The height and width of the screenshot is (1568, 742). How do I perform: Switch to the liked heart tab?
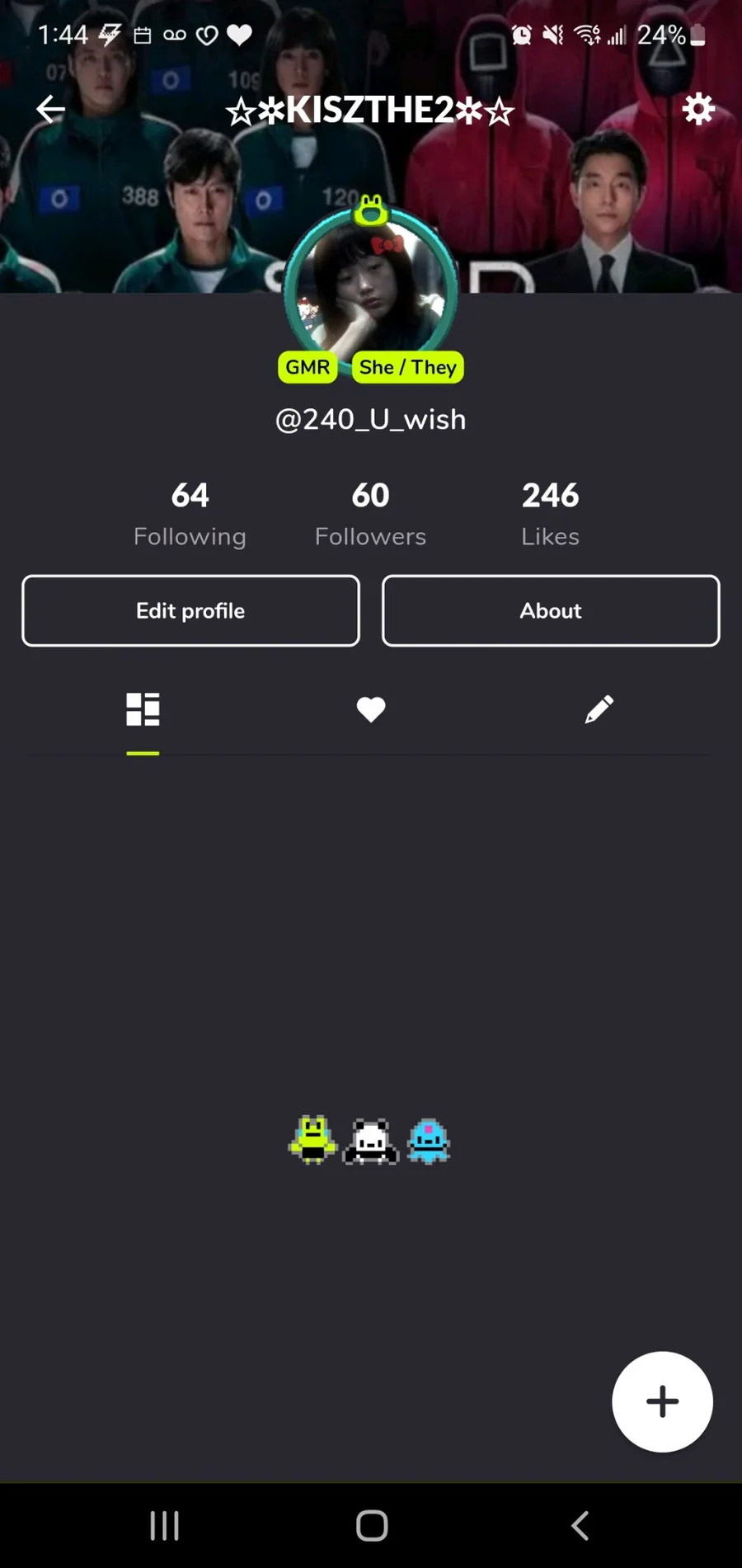[371, 709]
